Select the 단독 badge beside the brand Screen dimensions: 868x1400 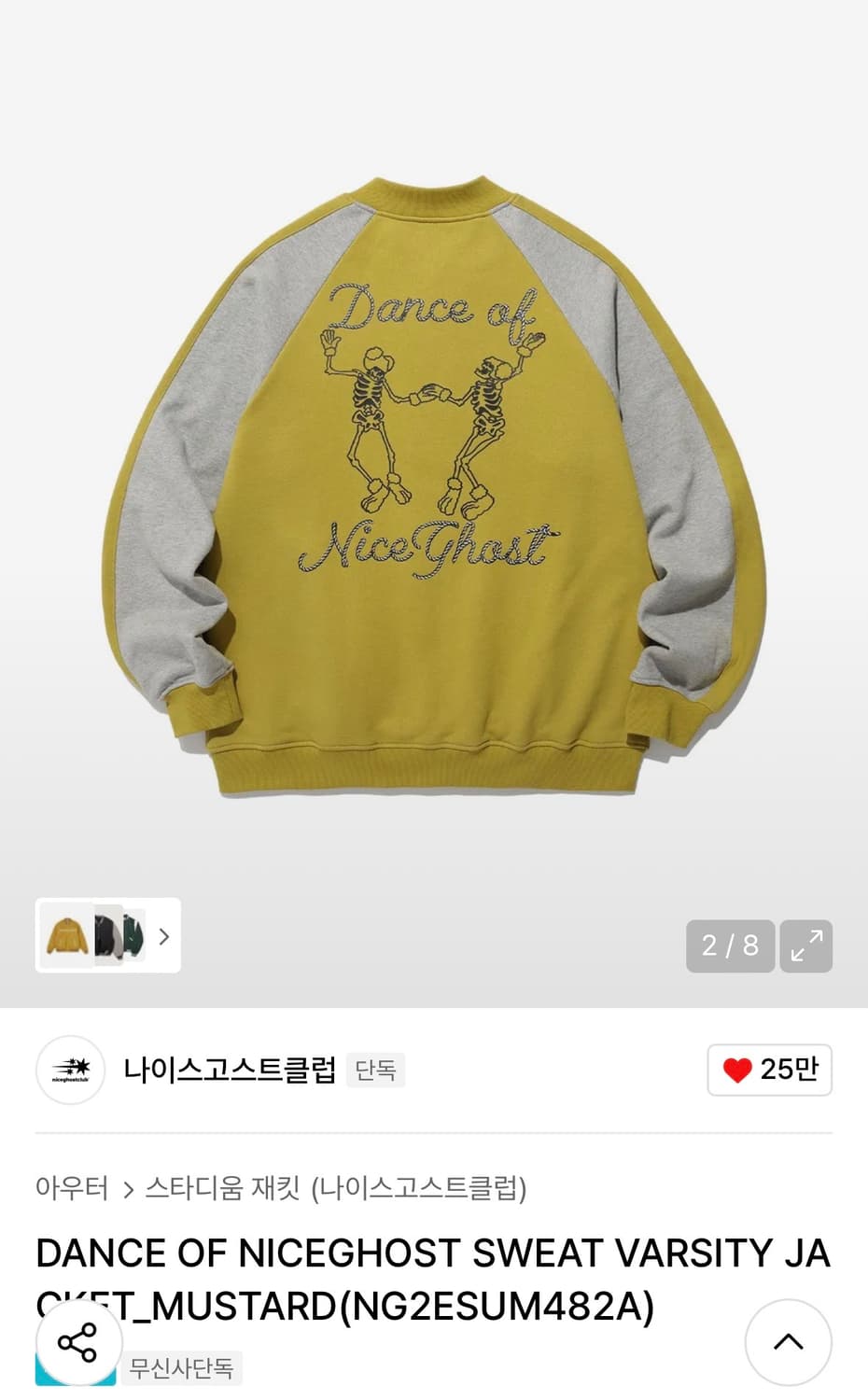coord(375,1070)
